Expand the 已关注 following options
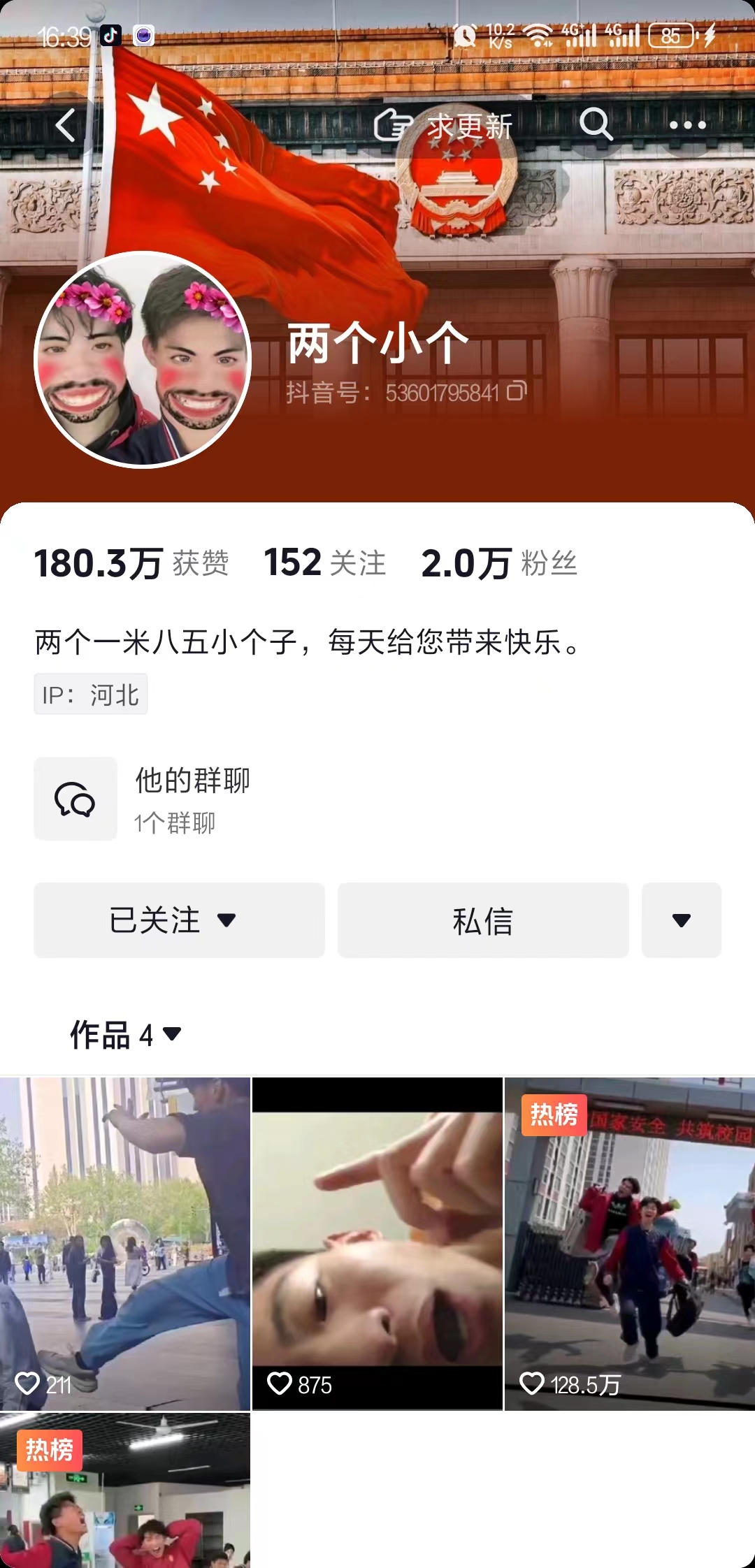The image size is (755, 1568). point(179,920)
